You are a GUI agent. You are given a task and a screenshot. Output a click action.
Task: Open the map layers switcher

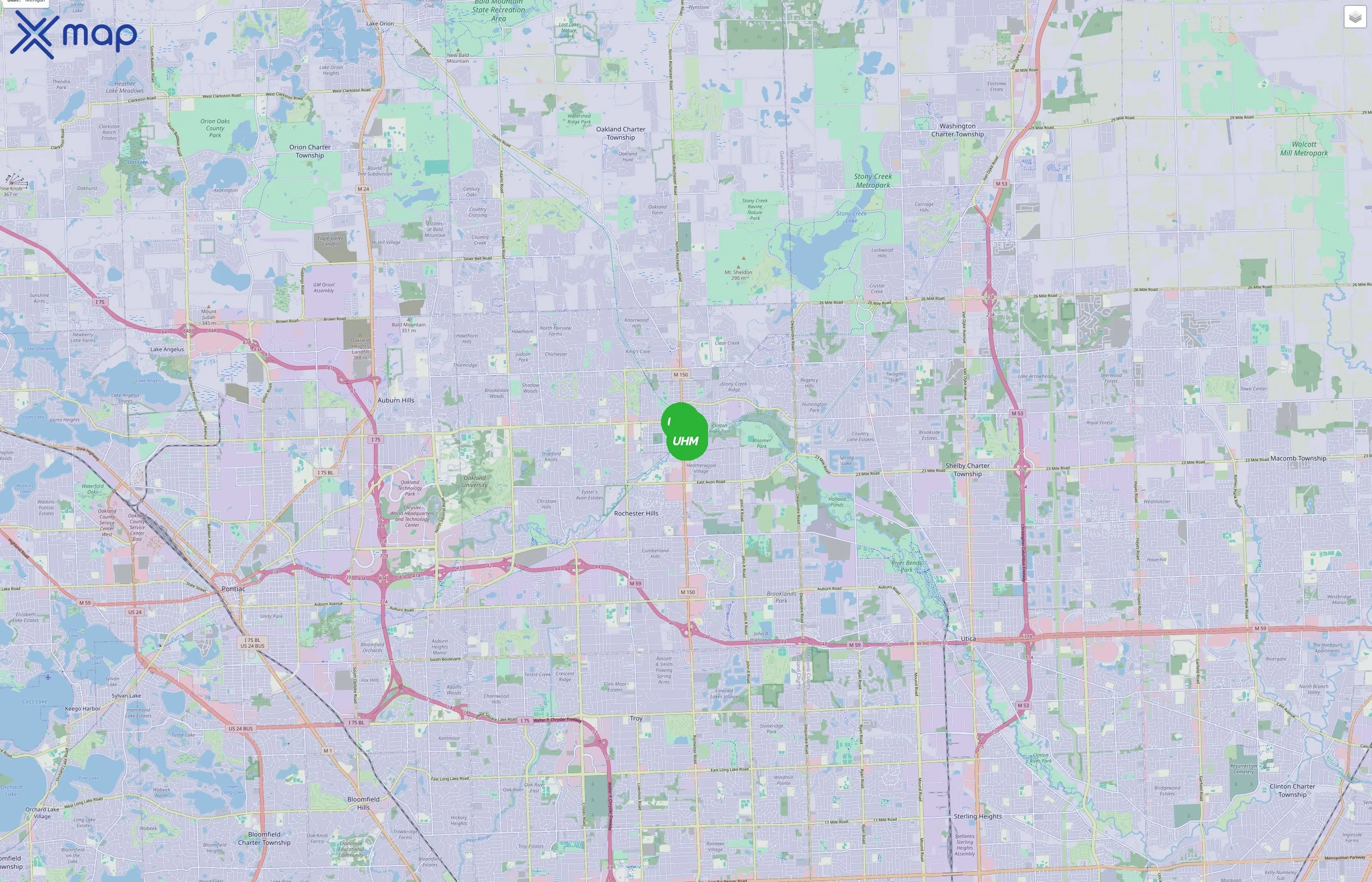[1354, 17]
